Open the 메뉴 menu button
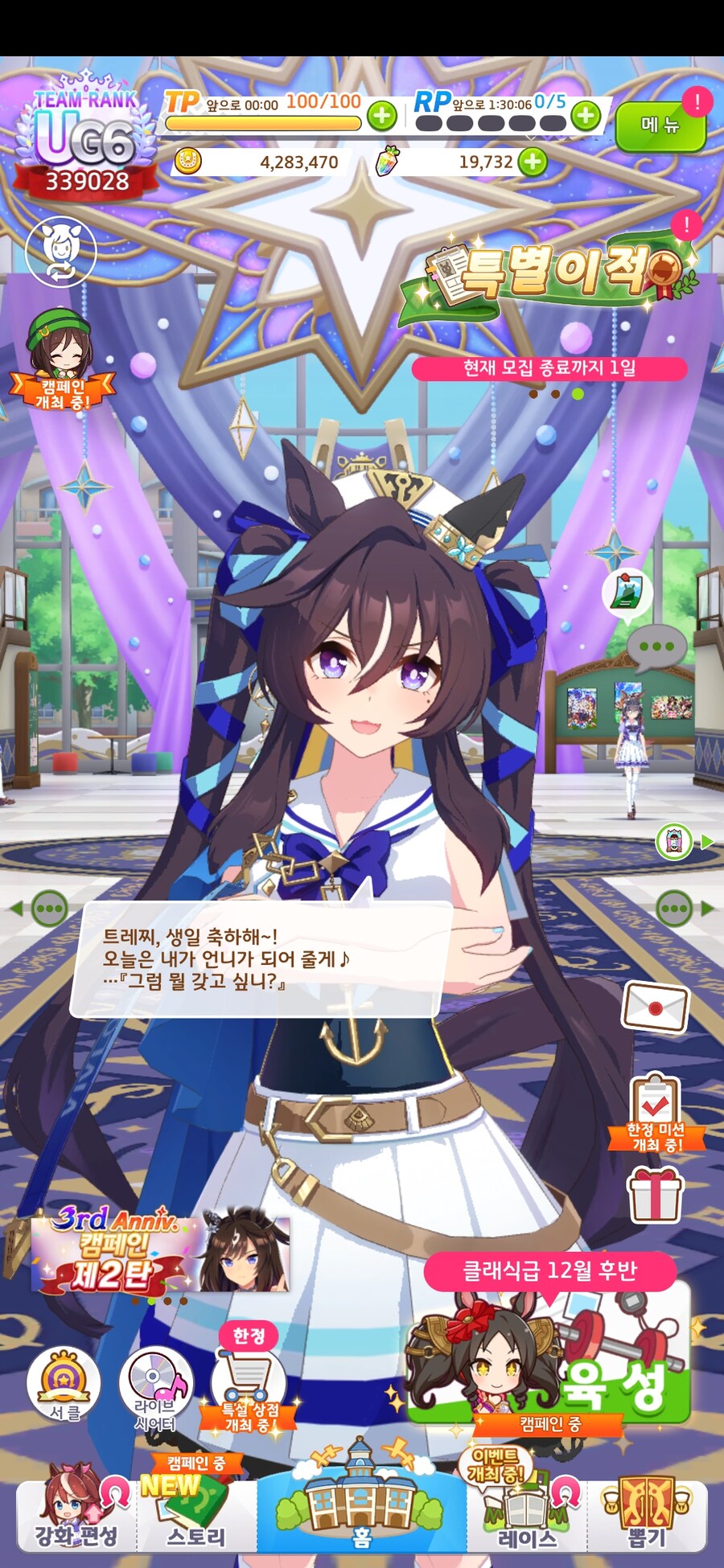The image size is (724, 1568). tap(660, 125)
